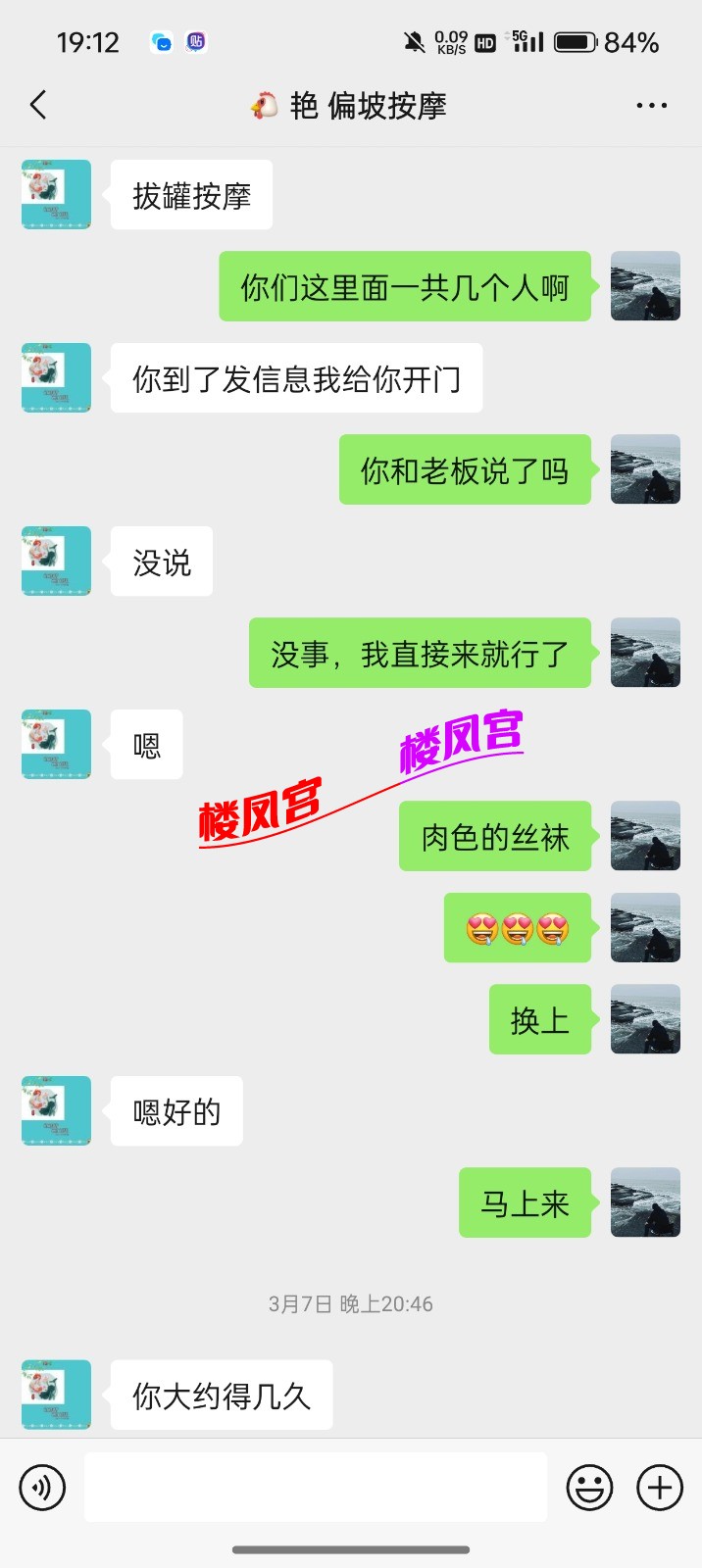
Task: Tap my avatar beside "马上来"
Action: [645, 1202]
